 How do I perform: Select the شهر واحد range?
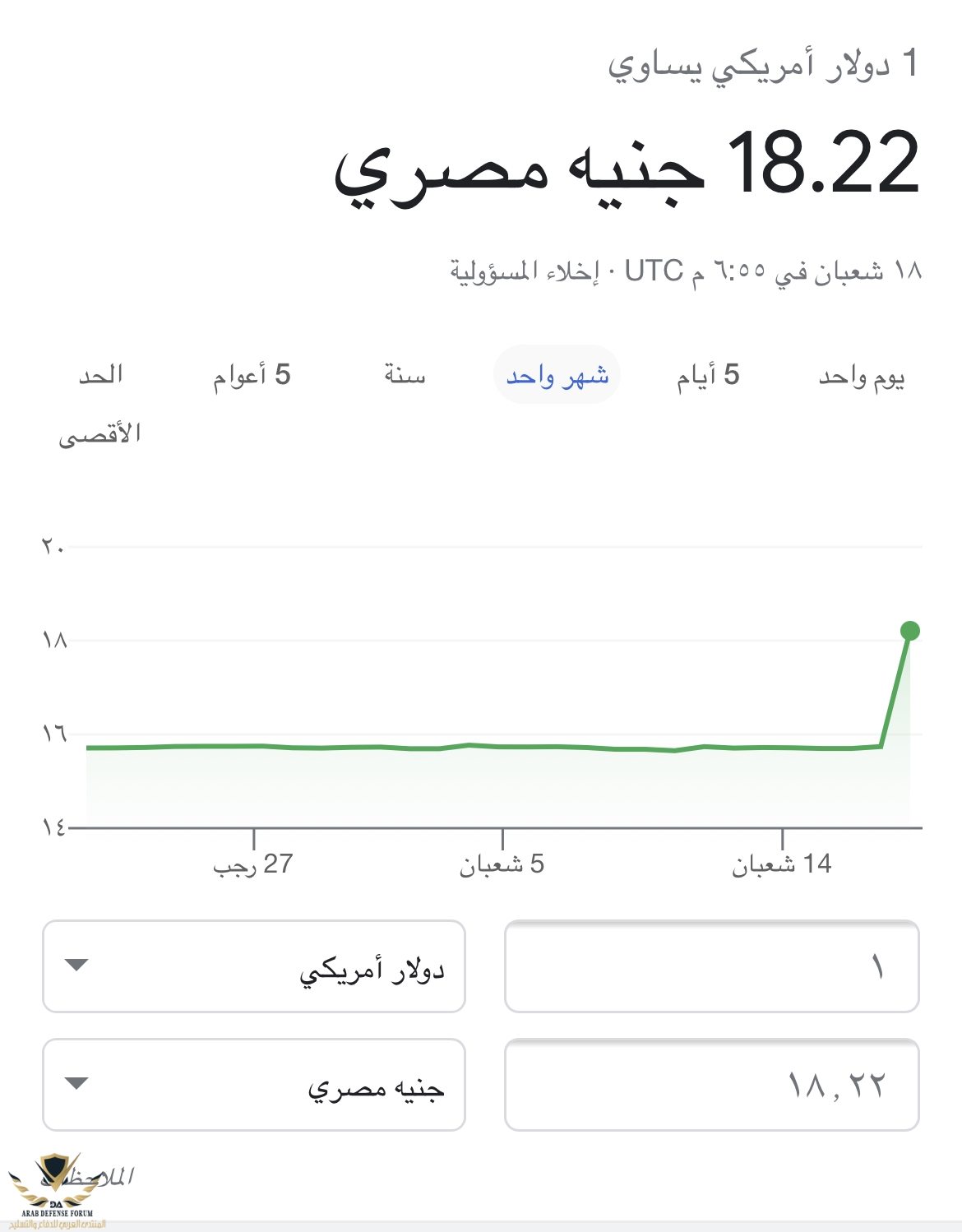click(557, 375)
